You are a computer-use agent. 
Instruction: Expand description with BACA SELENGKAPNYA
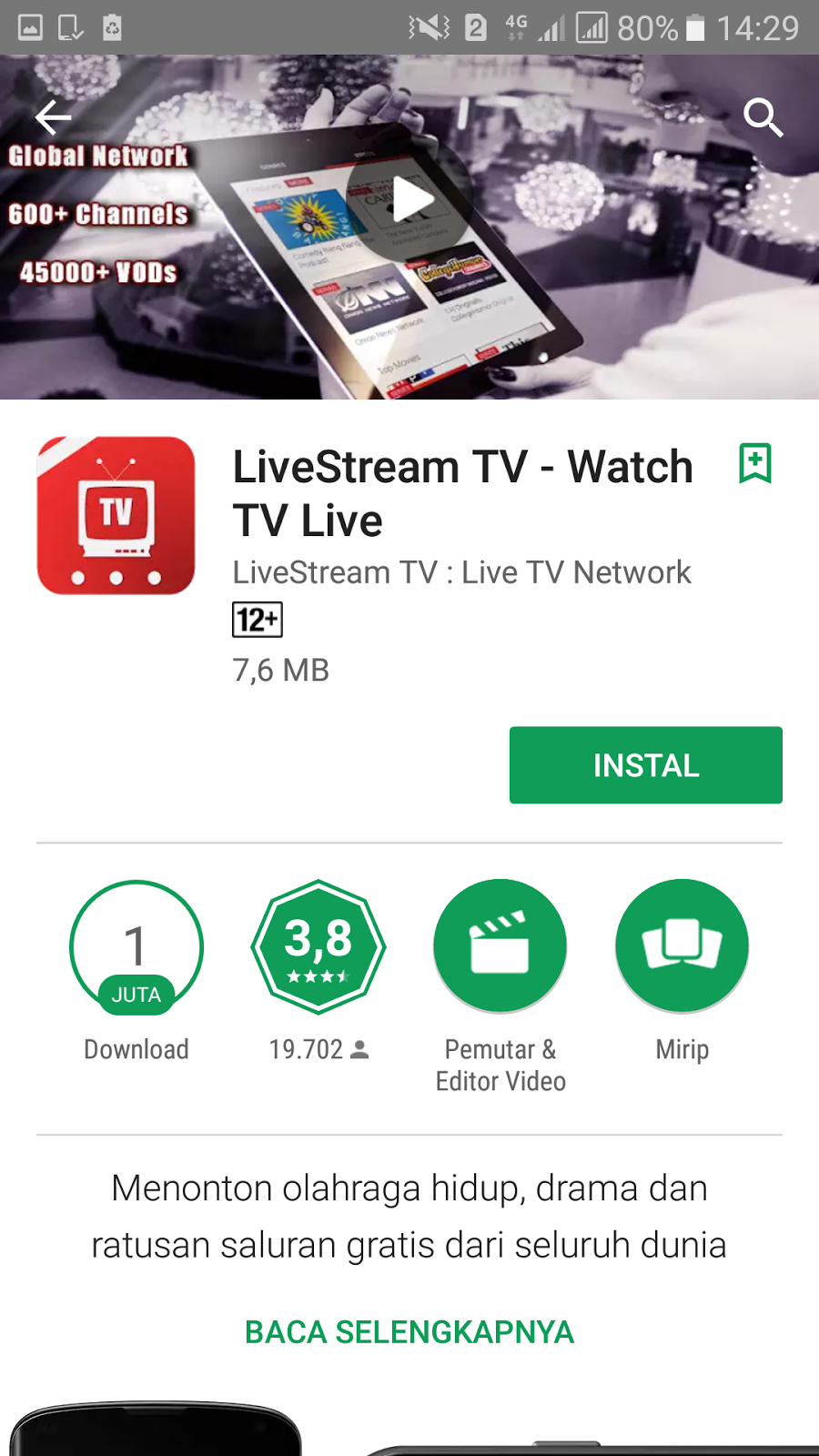tap(409, 1332)
